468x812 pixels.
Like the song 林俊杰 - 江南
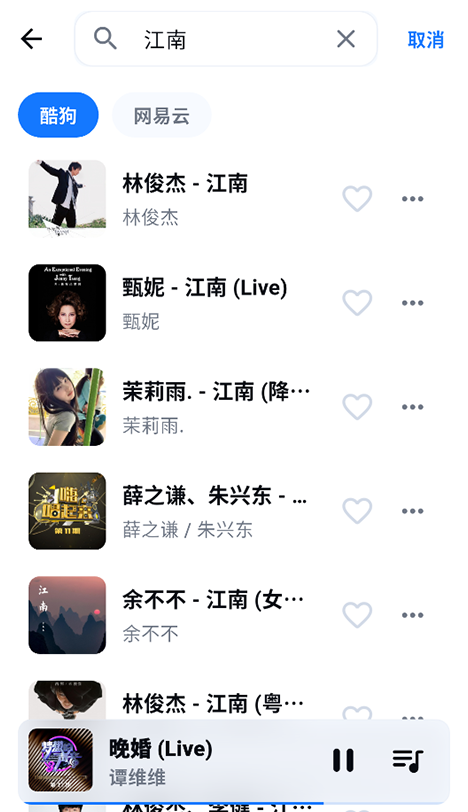[357, 199]
